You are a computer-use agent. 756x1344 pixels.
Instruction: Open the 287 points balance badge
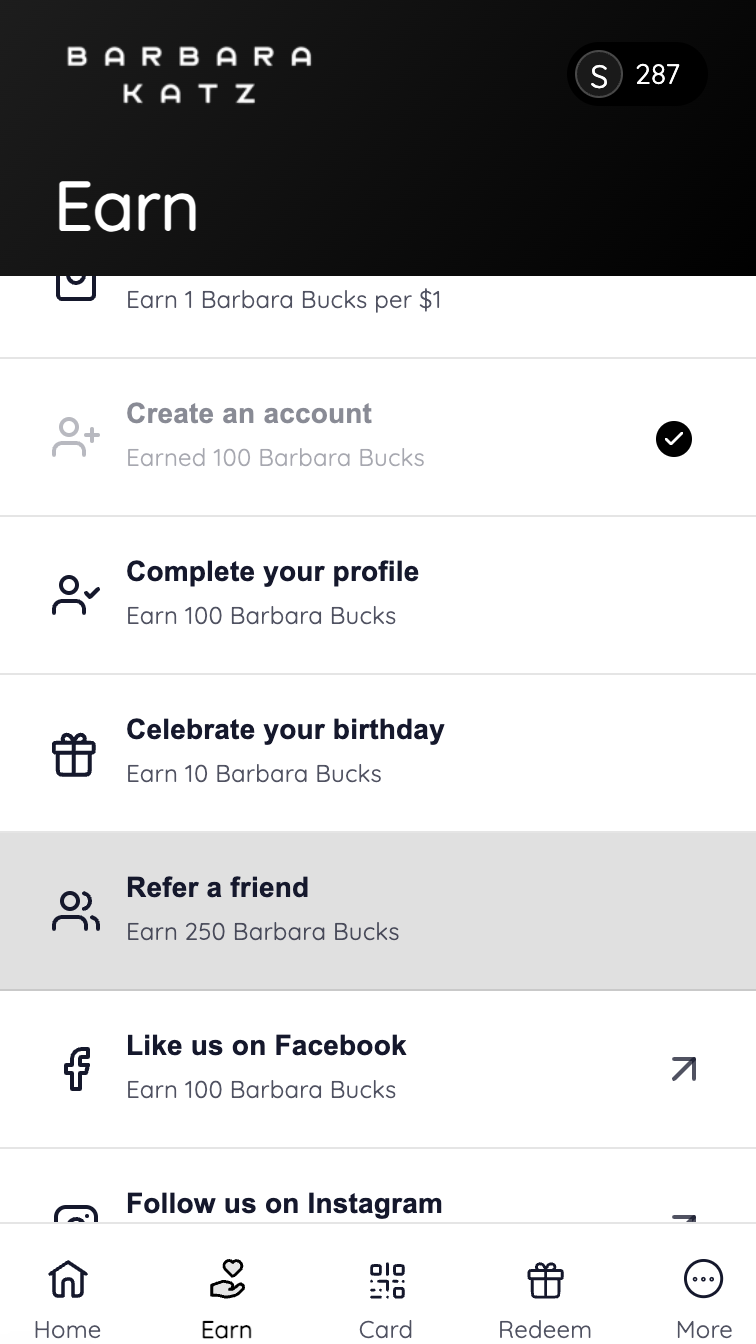pyautogui.click(x=637, y=74)
